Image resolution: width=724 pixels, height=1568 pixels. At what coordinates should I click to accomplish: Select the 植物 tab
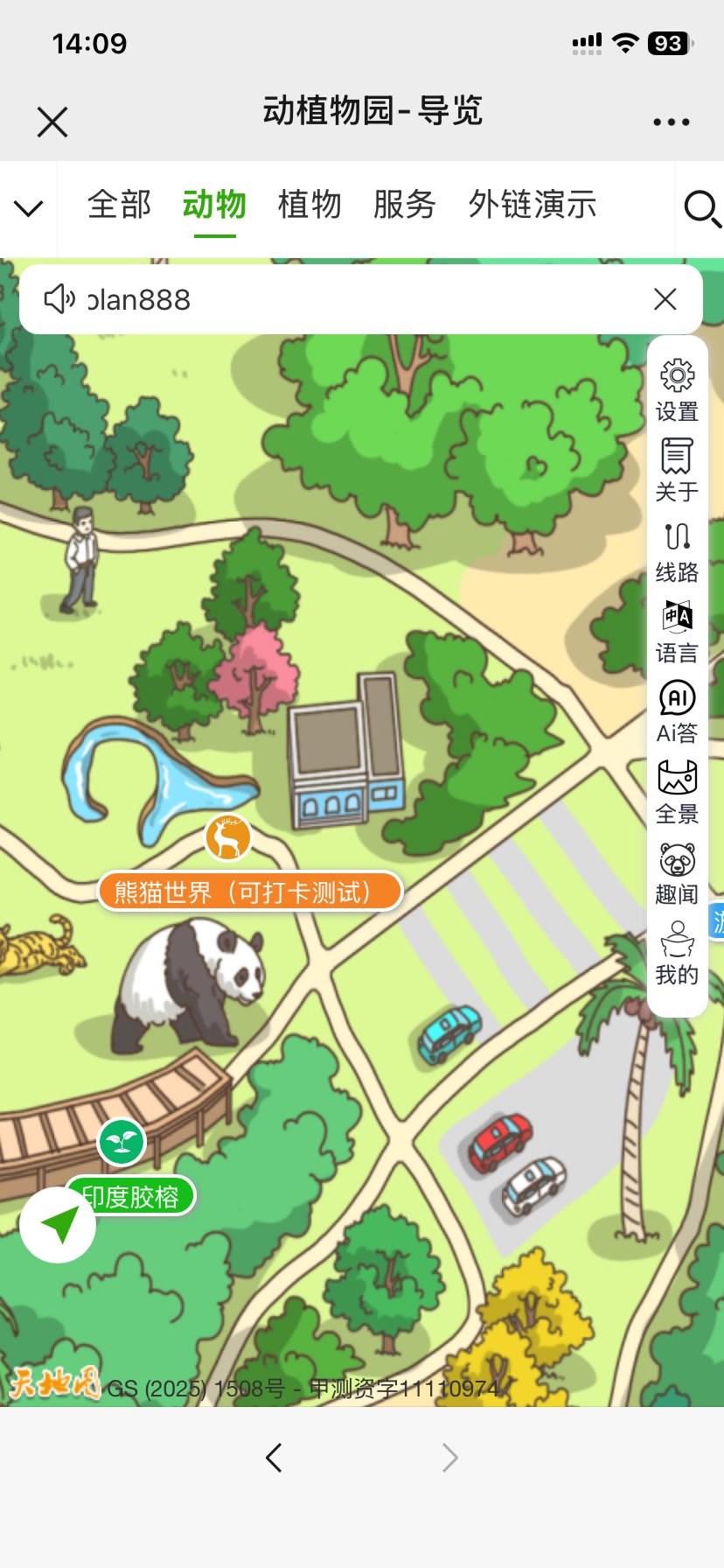point(310,205)
